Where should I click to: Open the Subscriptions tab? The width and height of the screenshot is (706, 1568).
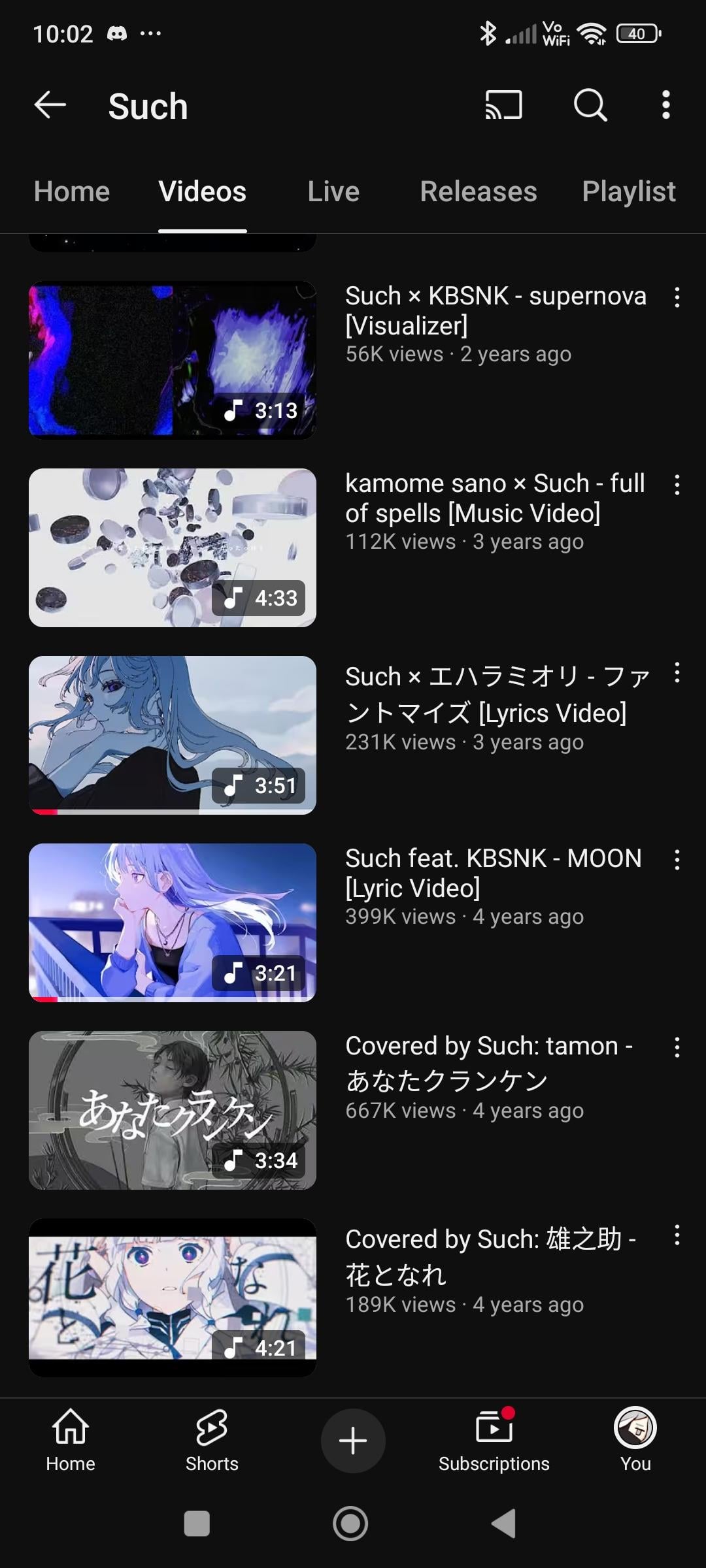(494, 1440)
